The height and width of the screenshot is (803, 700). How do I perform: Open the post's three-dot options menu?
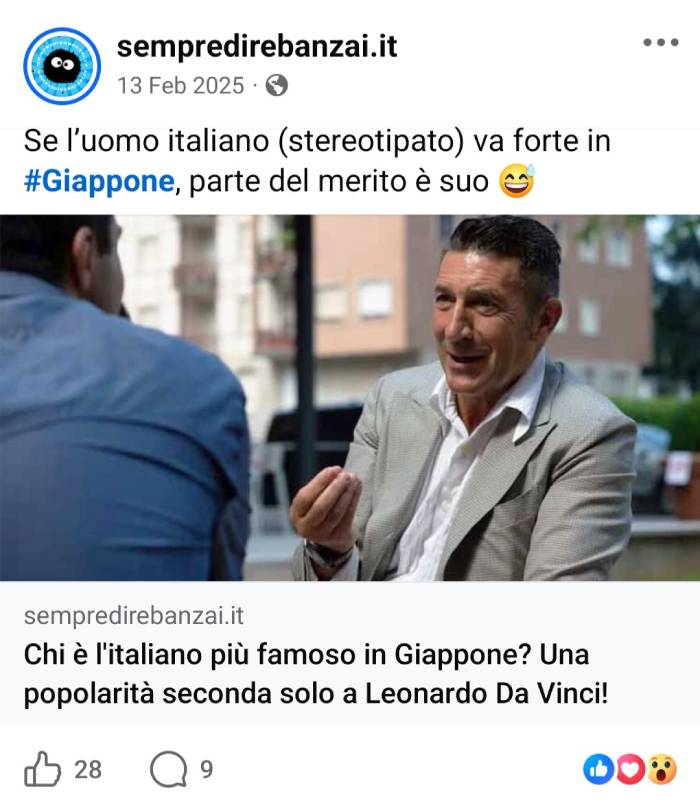click(660, 42)
